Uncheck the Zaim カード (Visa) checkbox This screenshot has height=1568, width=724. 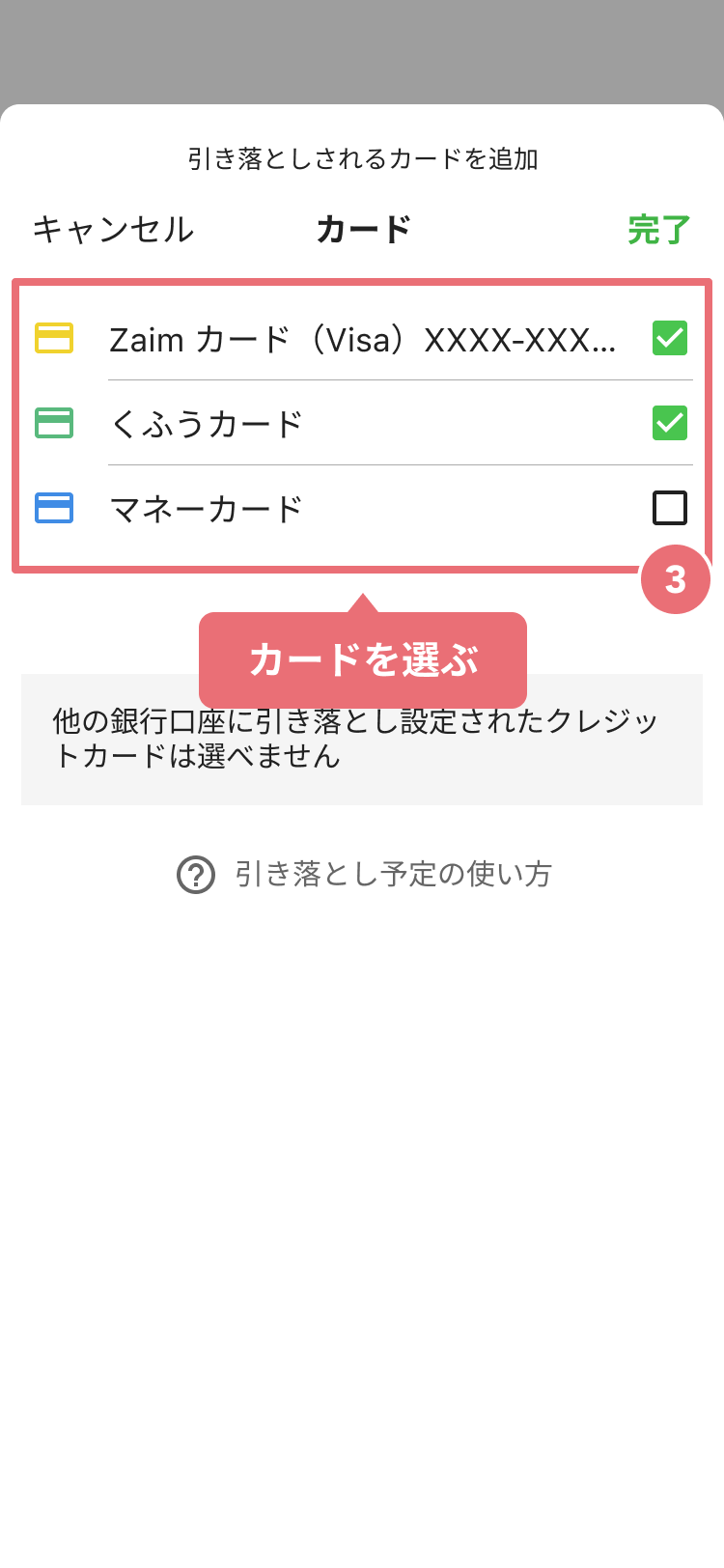pos(669,338)
